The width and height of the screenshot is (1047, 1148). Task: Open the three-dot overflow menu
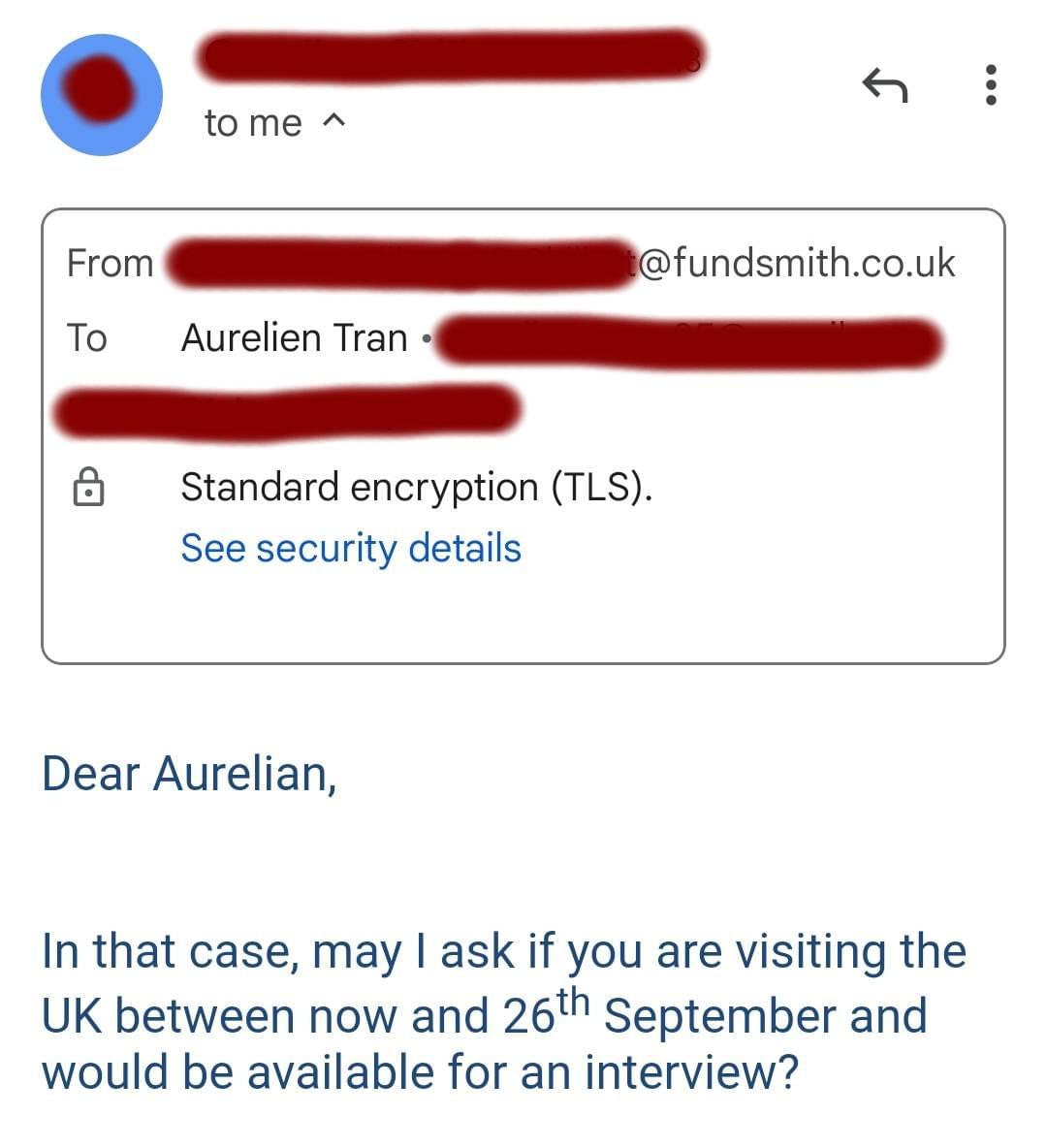click(990, 85)
